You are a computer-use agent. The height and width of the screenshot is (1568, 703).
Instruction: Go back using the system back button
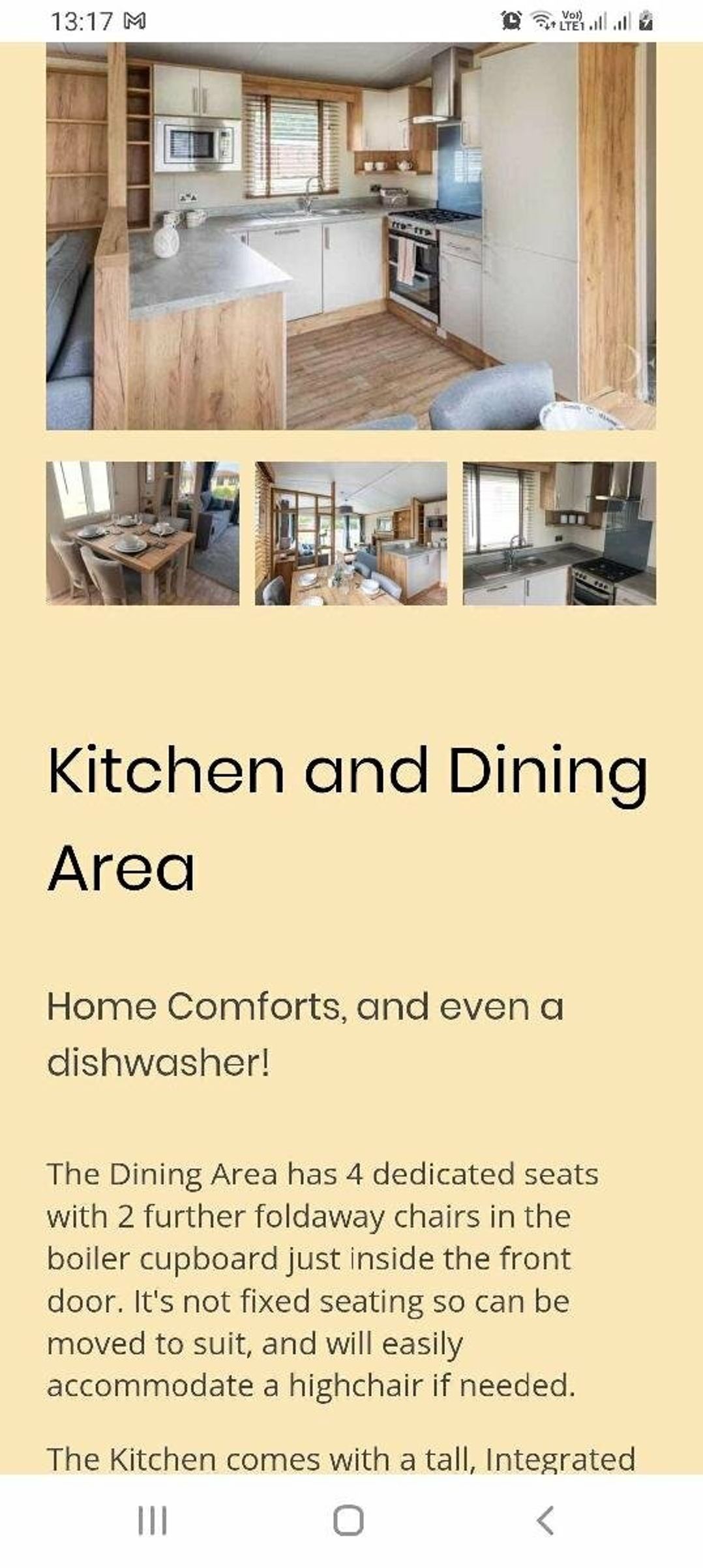pos(545,1521)
